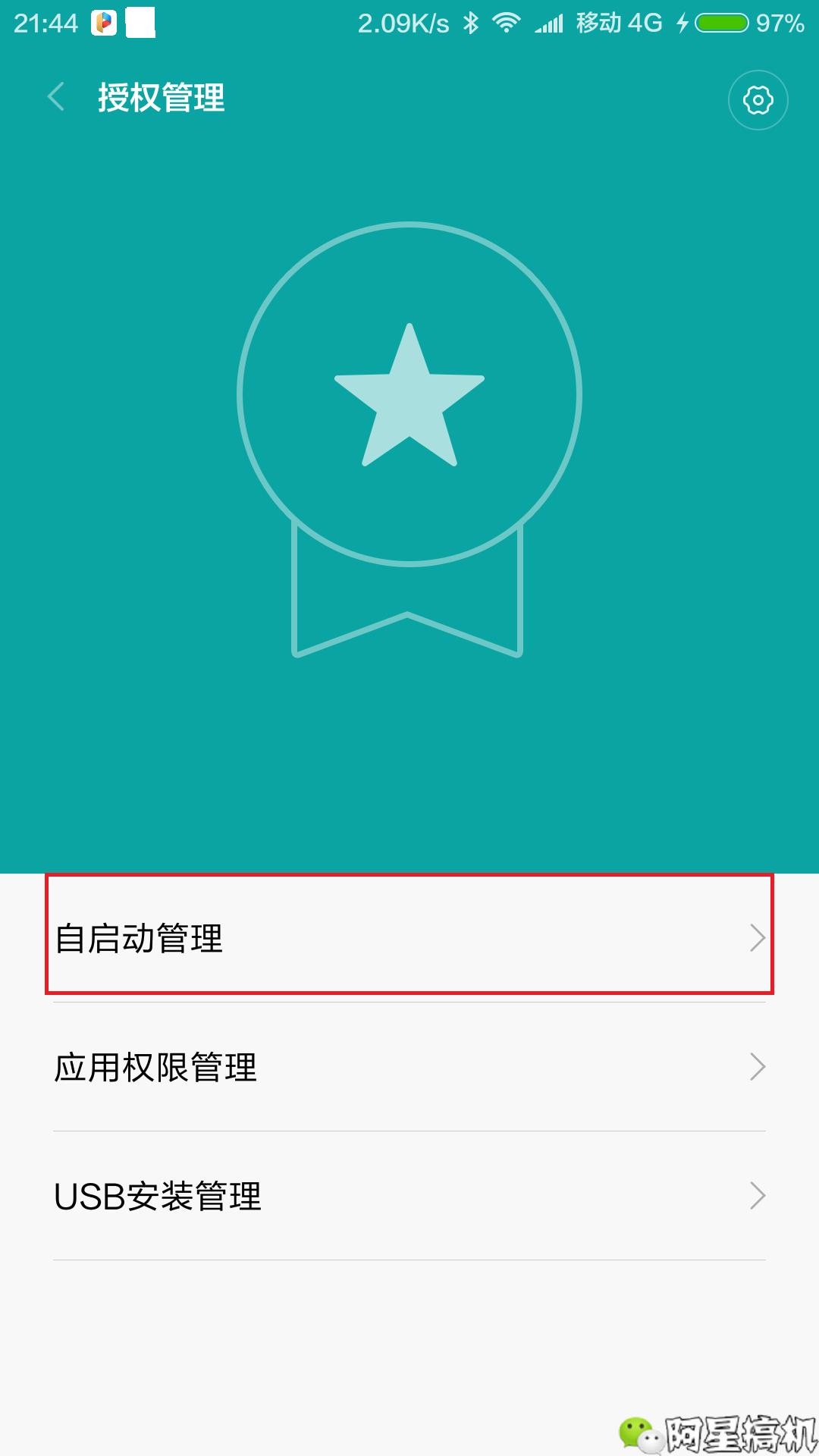Expand 自启动管理 via its chevron arrow
This screenshot has width=819, height=1456.
click(758, 938)
